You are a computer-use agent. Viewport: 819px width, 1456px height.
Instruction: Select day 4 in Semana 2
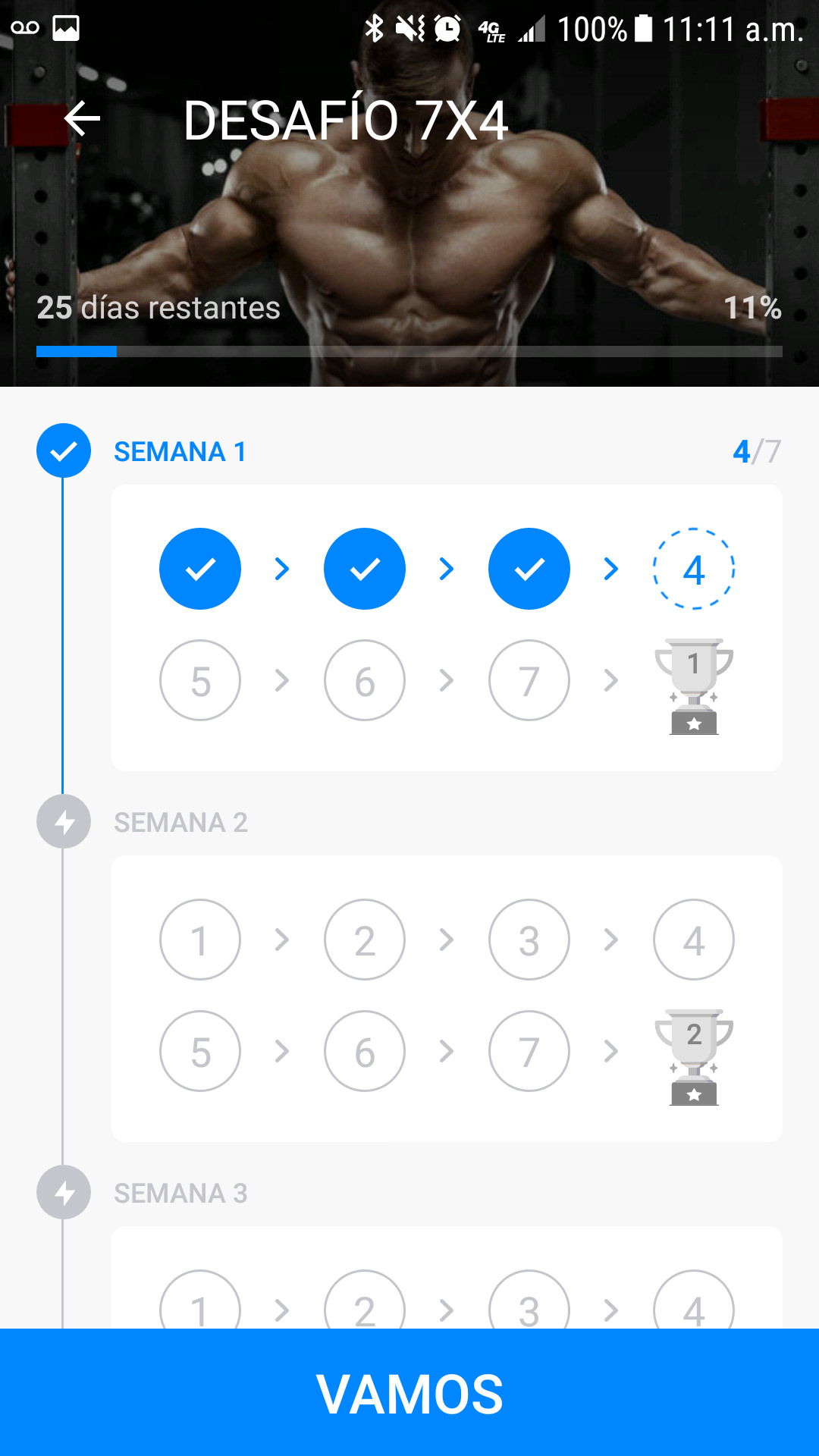[693, 940]
